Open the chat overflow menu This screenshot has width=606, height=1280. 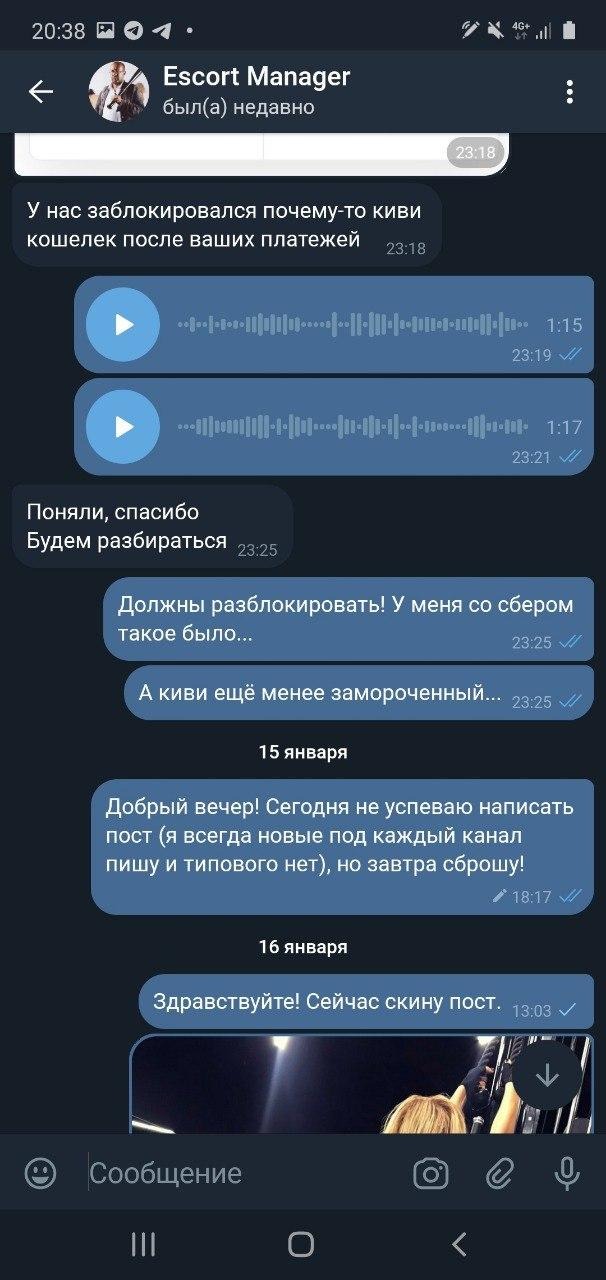coord(569,92)
